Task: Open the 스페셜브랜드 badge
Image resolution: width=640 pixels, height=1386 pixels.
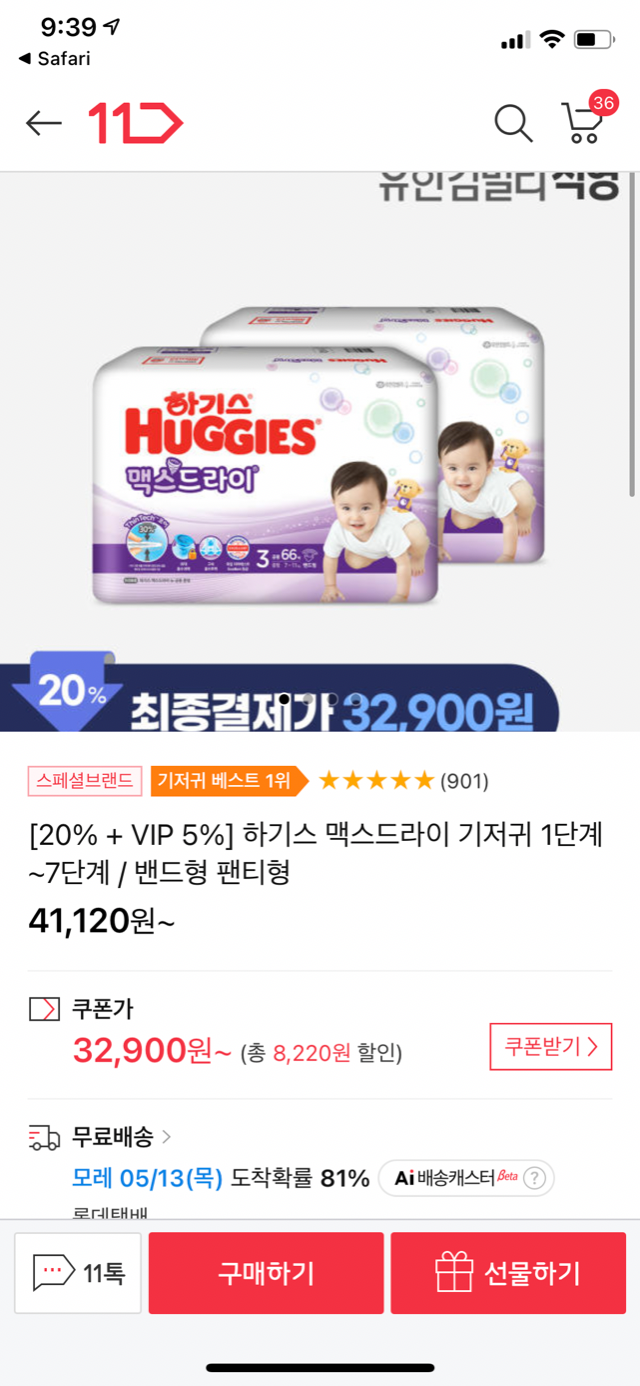Action: coord(85,781)
